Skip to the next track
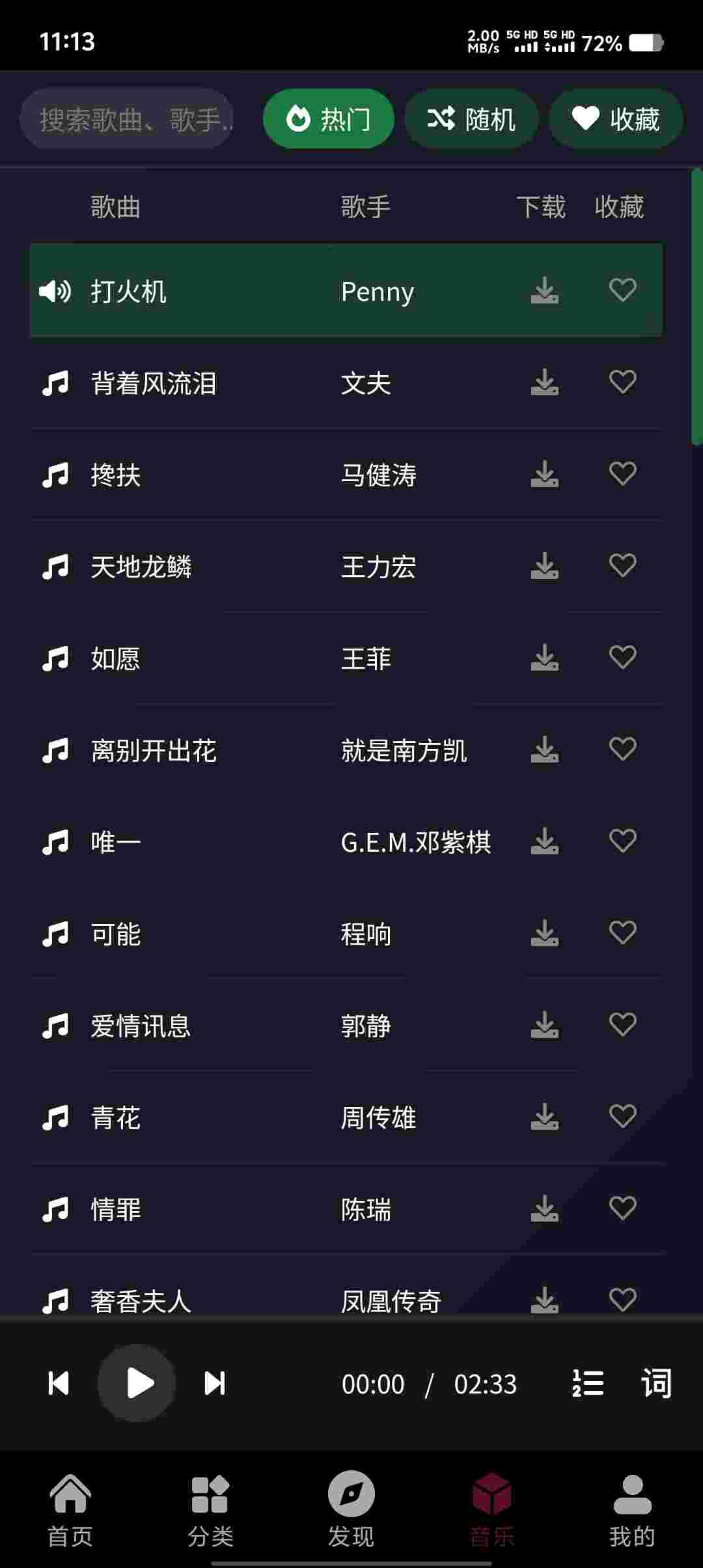 tap(215, 1384)
